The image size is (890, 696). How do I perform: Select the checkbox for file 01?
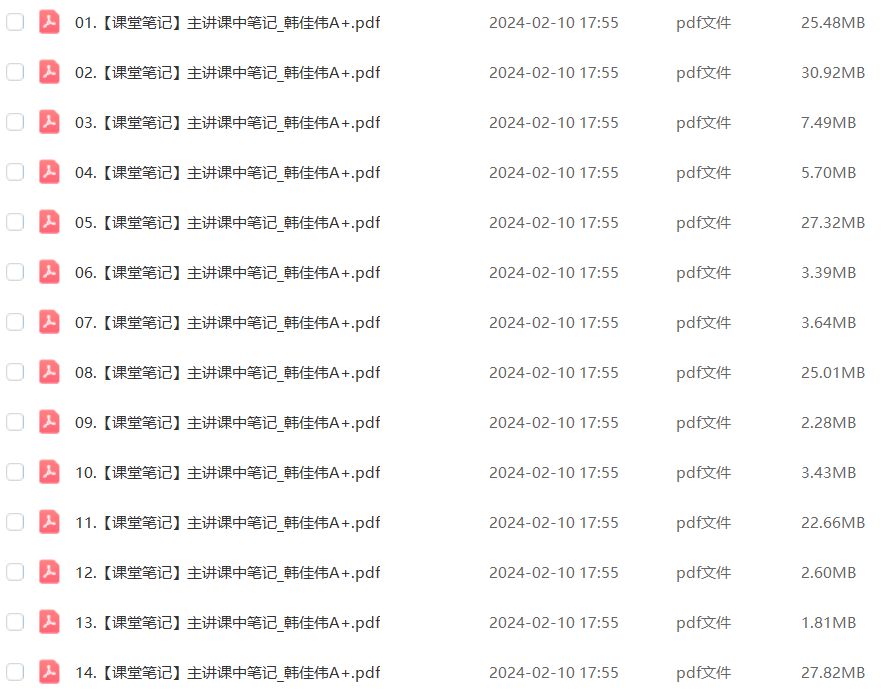(x=15, y=22)
